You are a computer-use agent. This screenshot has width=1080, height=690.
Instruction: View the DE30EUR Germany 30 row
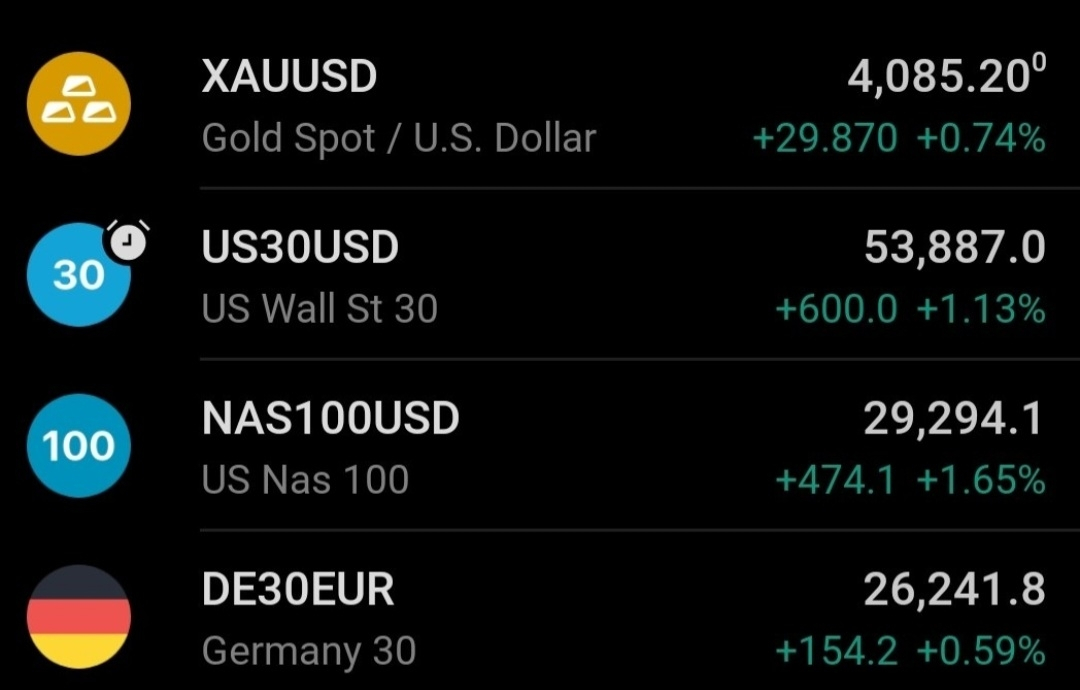point(540,611)
